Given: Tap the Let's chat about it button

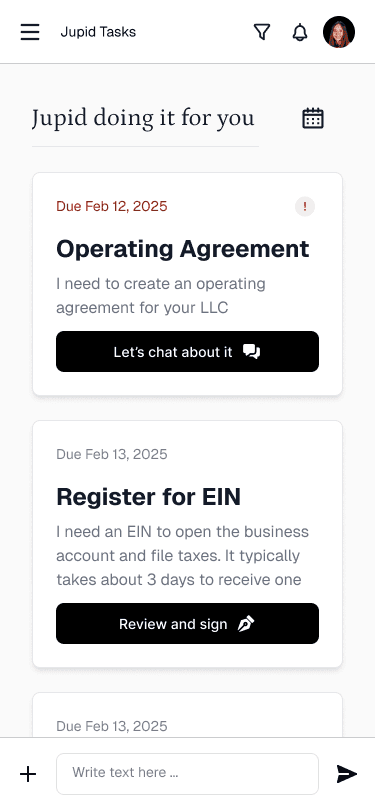Looking at the screenshot, I should coord(188,352).
